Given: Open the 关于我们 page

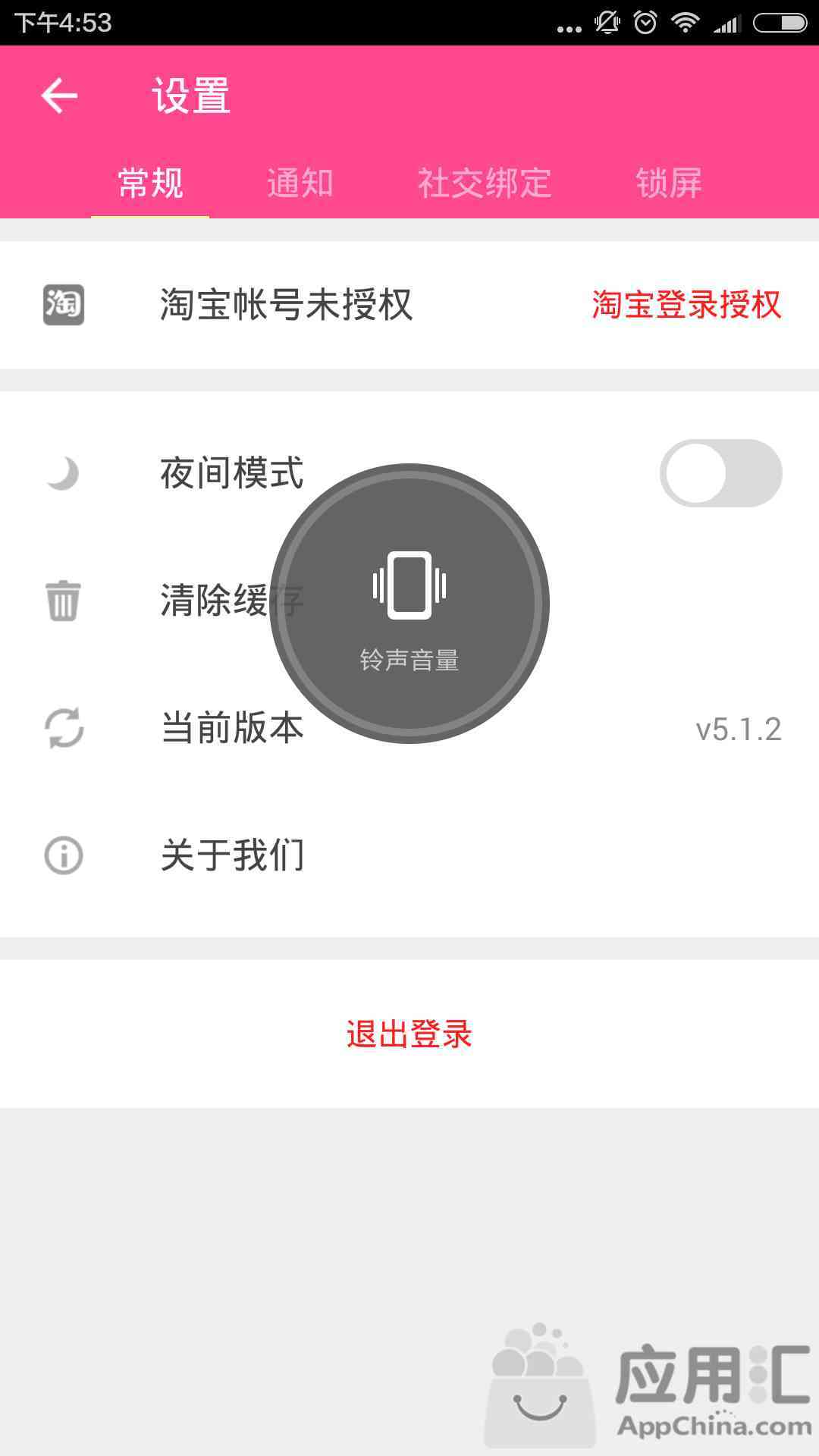Looking at the screenshot, I should (x=409, y=855).
